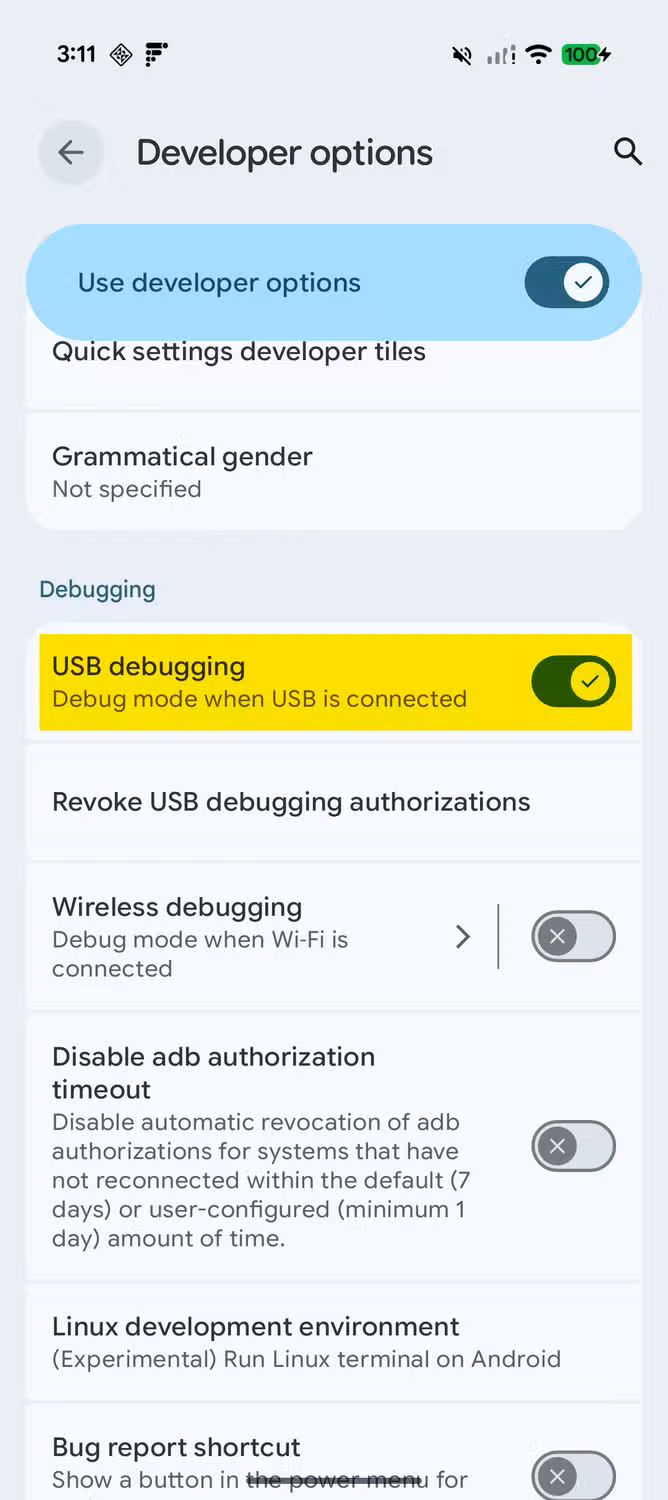Open Wireless debugging details
The width and height of the screenshot is (668, 1500).
click(256, 937)
